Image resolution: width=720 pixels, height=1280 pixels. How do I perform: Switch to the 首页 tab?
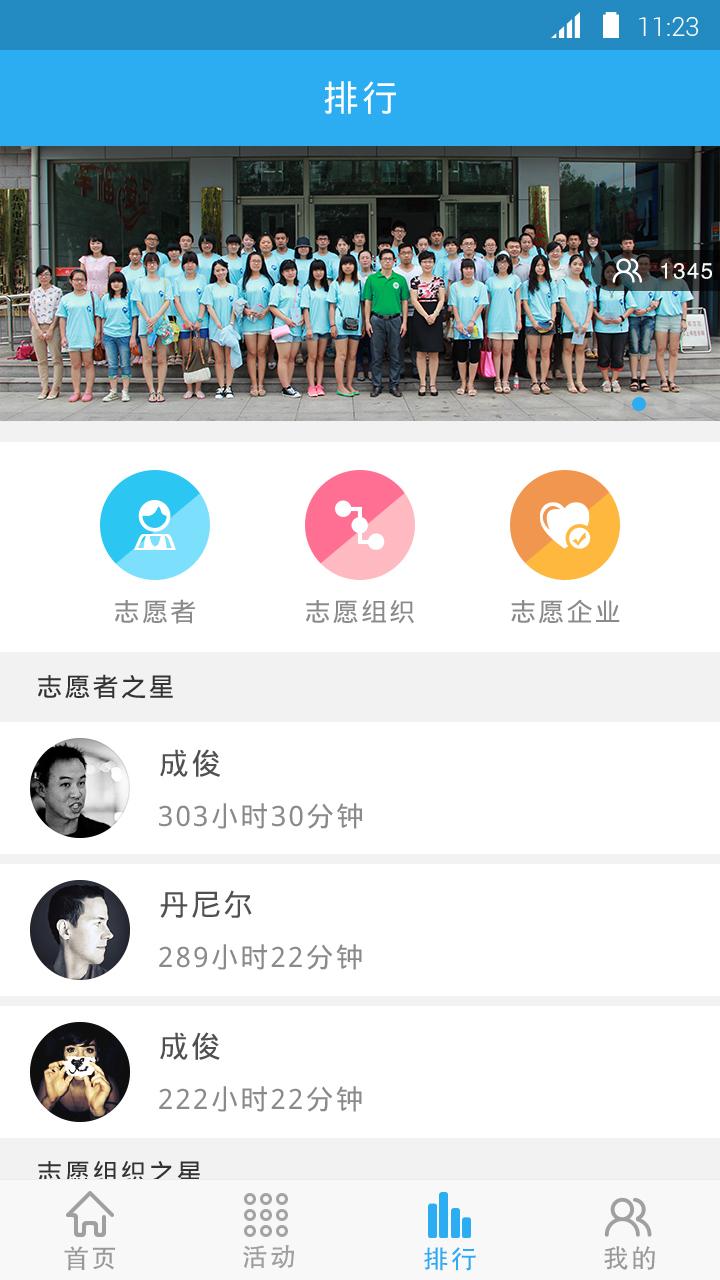coord(90,1230)
